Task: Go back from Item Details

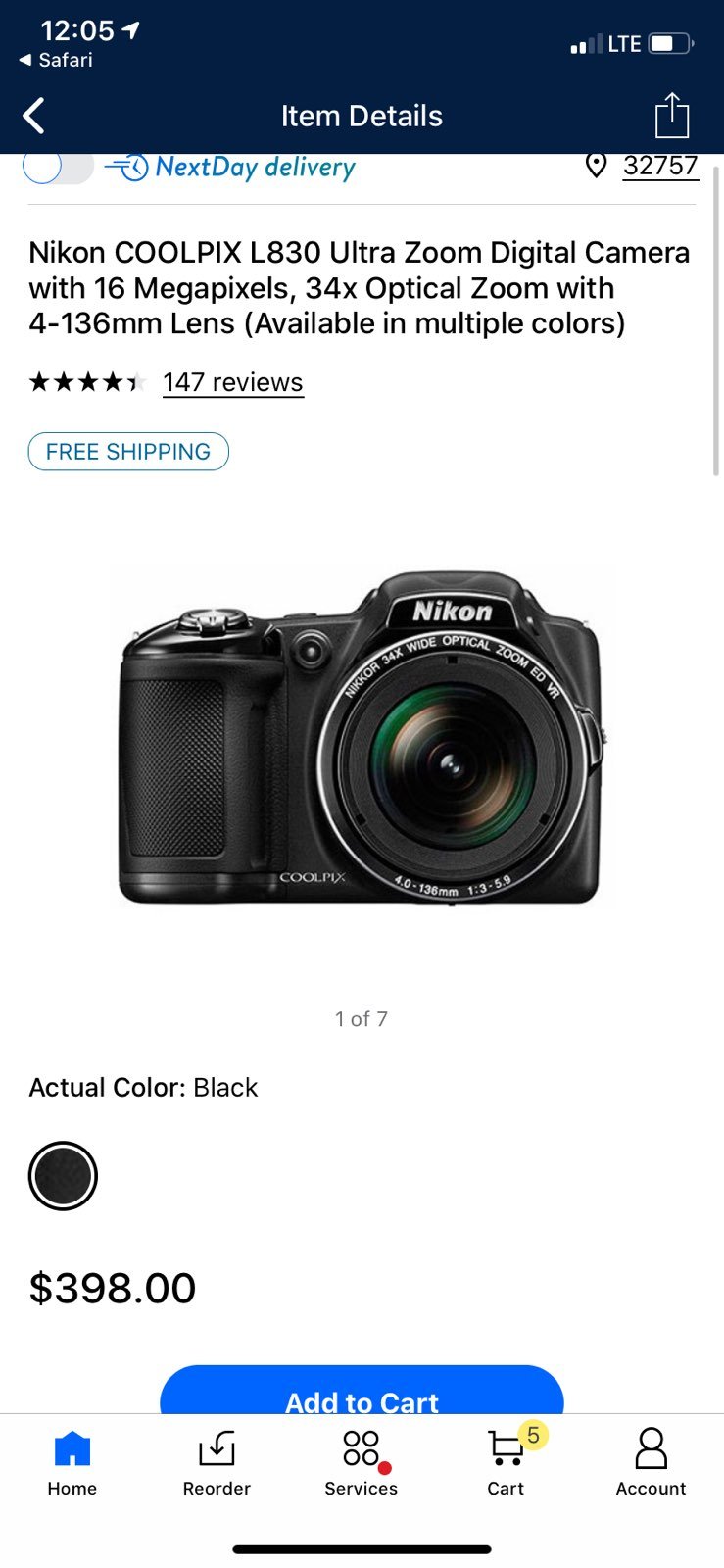Action: point(34,116)
